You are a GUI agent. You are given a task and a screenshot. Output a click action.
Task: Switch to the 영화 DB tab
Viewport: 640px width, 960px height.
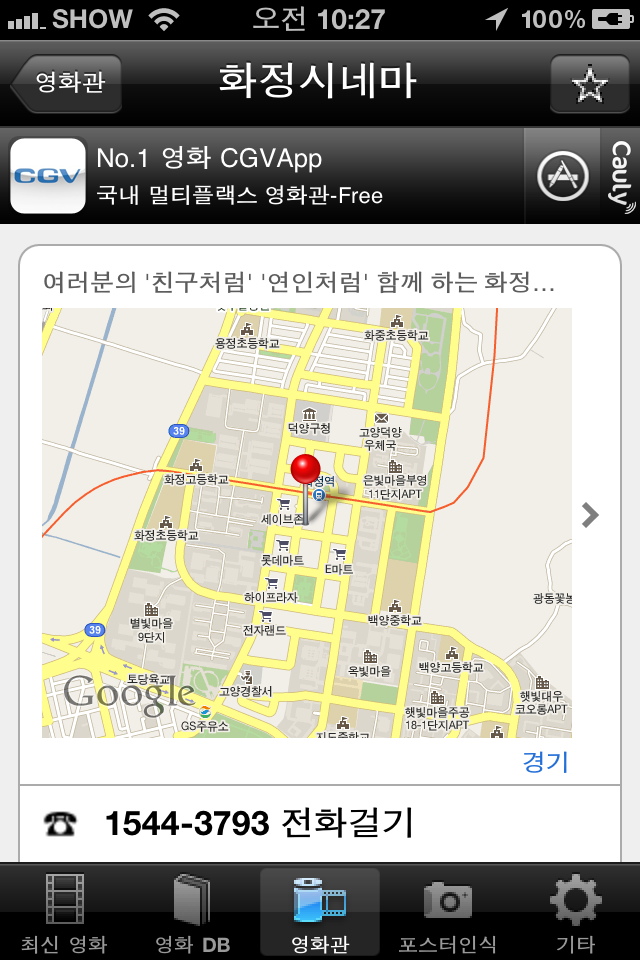pos(193,912)
